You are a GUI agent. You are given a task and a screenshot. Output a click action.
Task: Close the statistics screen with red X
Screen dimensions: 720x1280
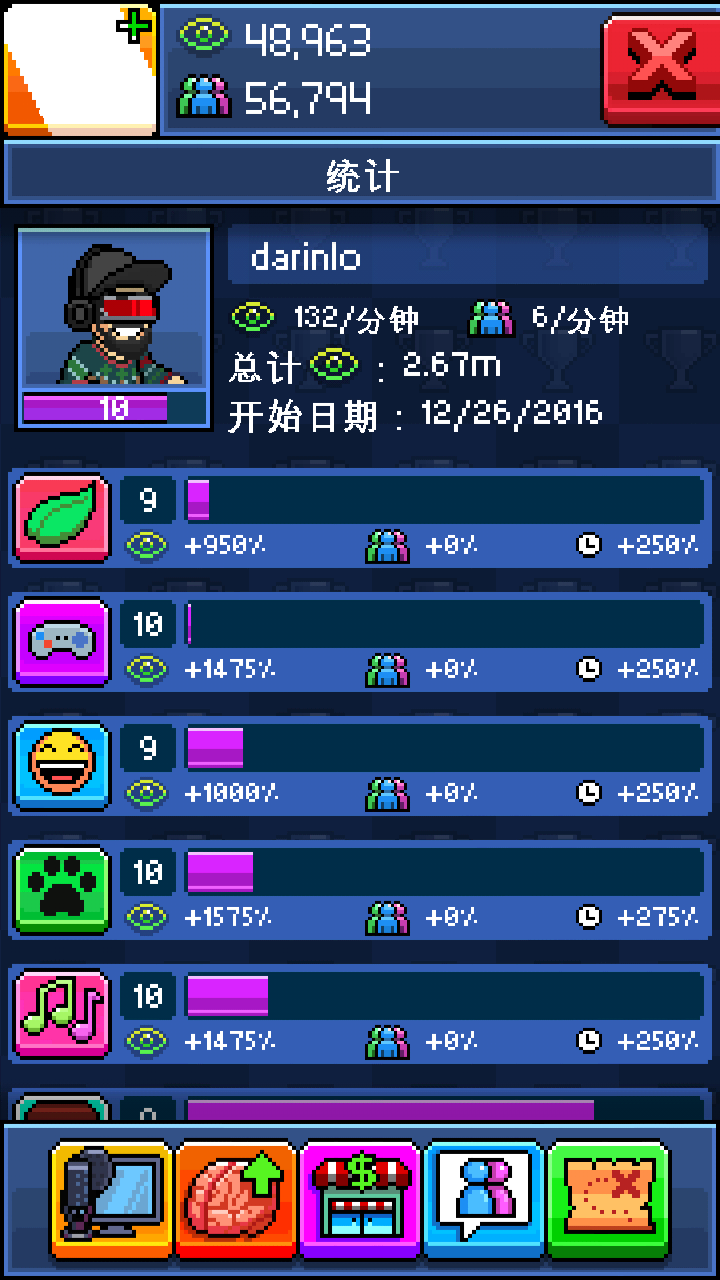659,69
